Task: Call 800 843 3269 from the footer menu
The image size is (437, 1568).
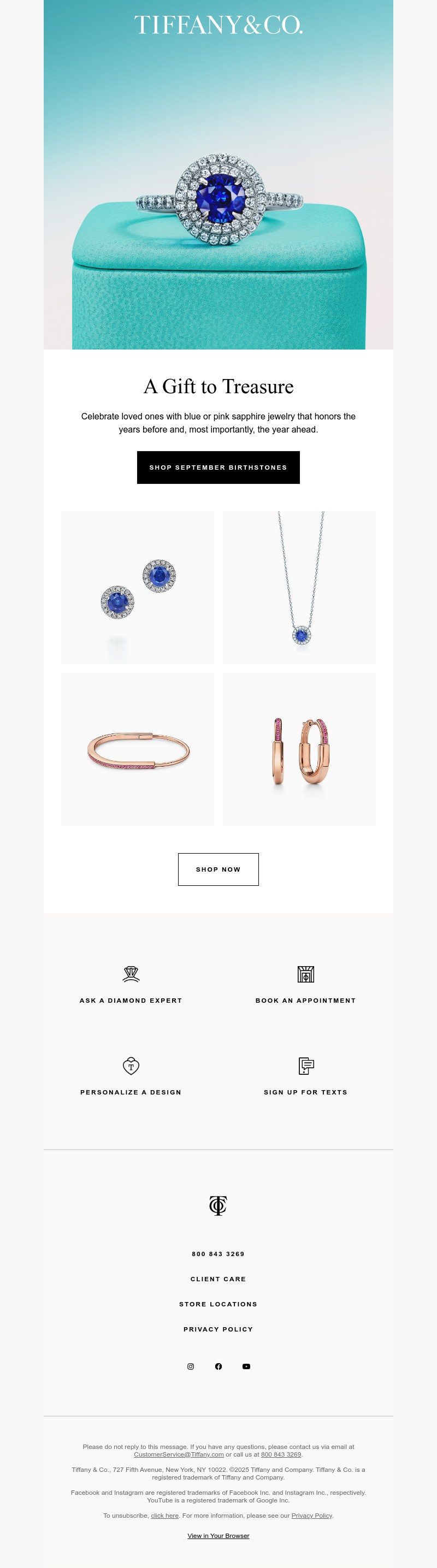Action: 218,1254
